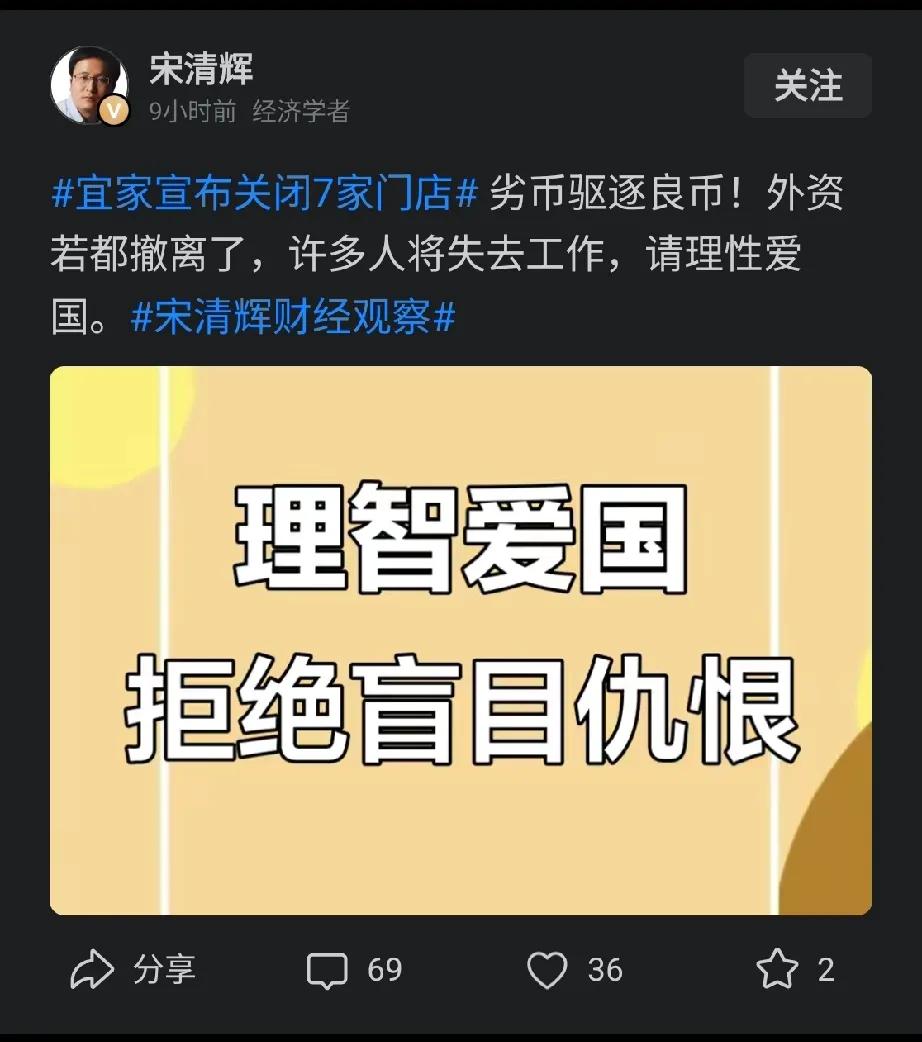Select the share icon next to 分享 text
The height and width of the screenshot is (1042, 922).
point(93,968)
